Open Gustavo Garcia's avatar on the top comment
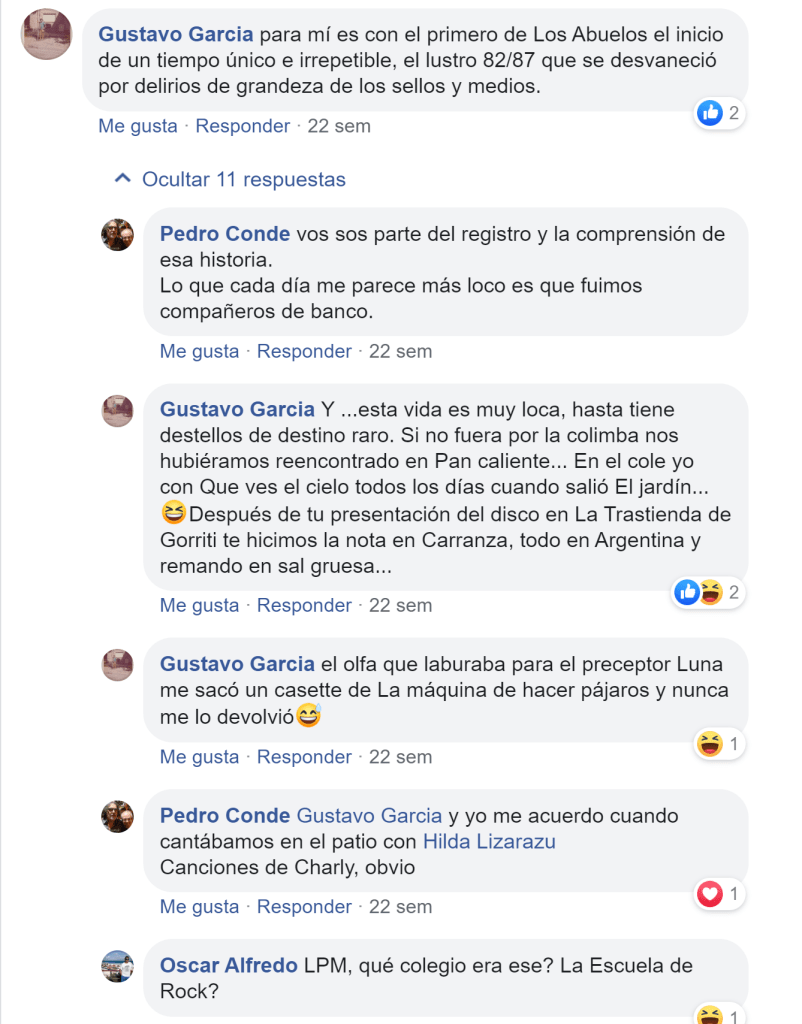This screenshot has height=1024, width=802. (46, 34)
